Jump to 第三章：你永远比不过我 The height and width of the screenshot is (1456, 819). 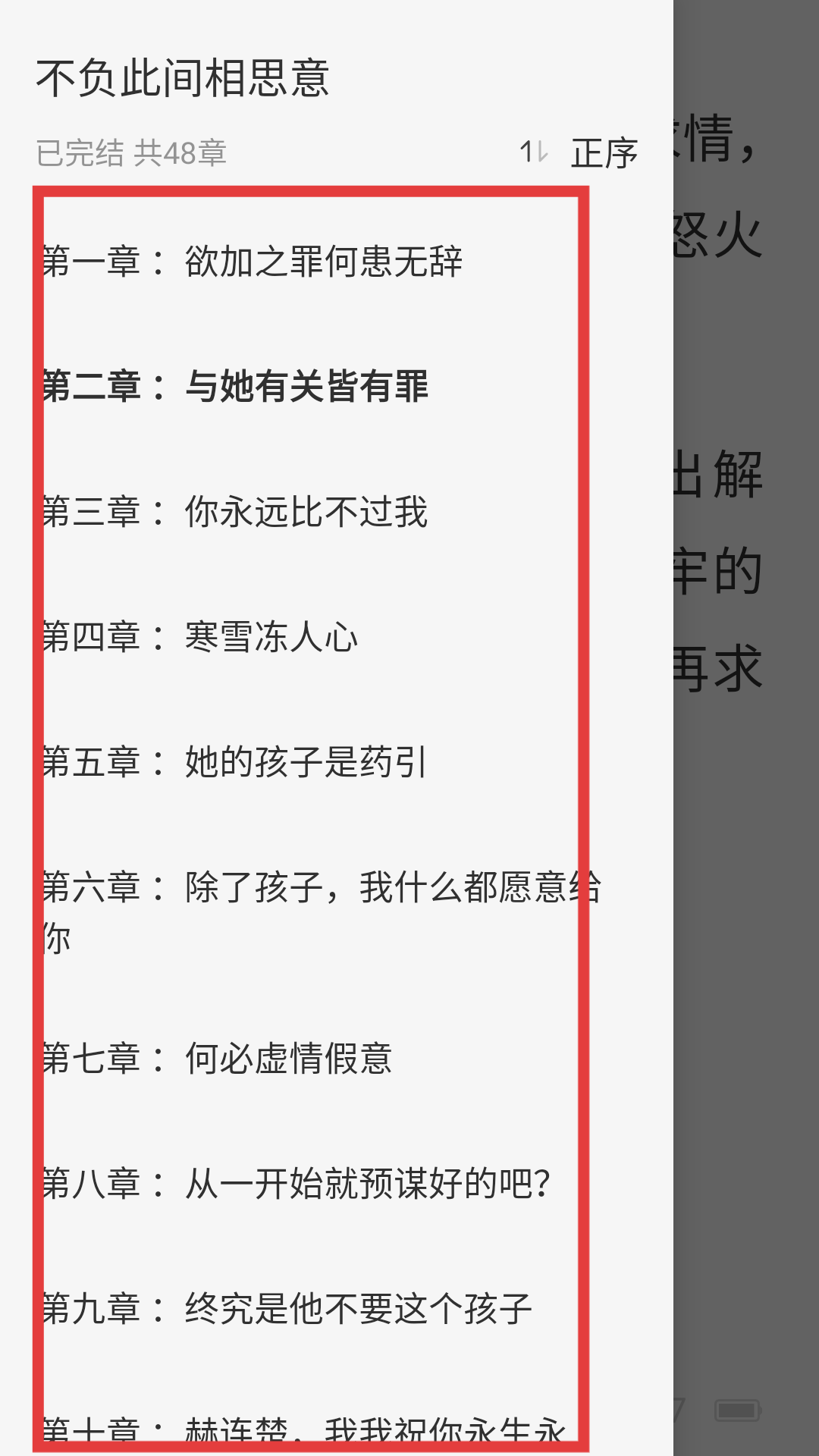coord(236,512)
